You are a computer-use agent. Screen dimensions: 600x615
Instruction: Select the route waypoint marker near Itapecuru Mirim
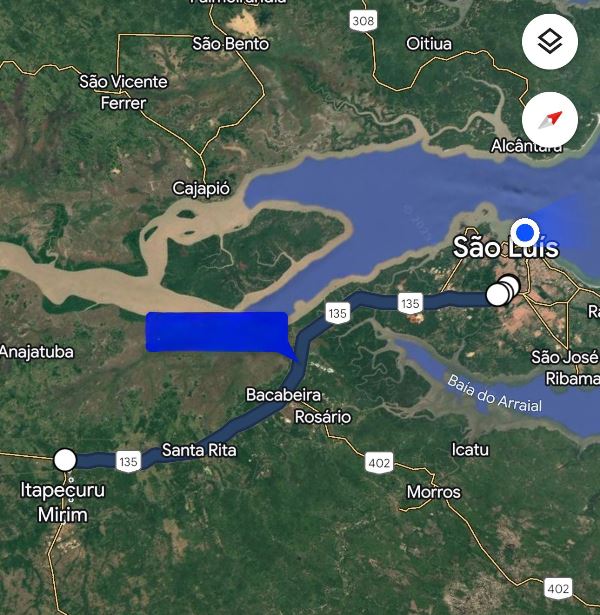pyautogui.click(x=65, y=459)
